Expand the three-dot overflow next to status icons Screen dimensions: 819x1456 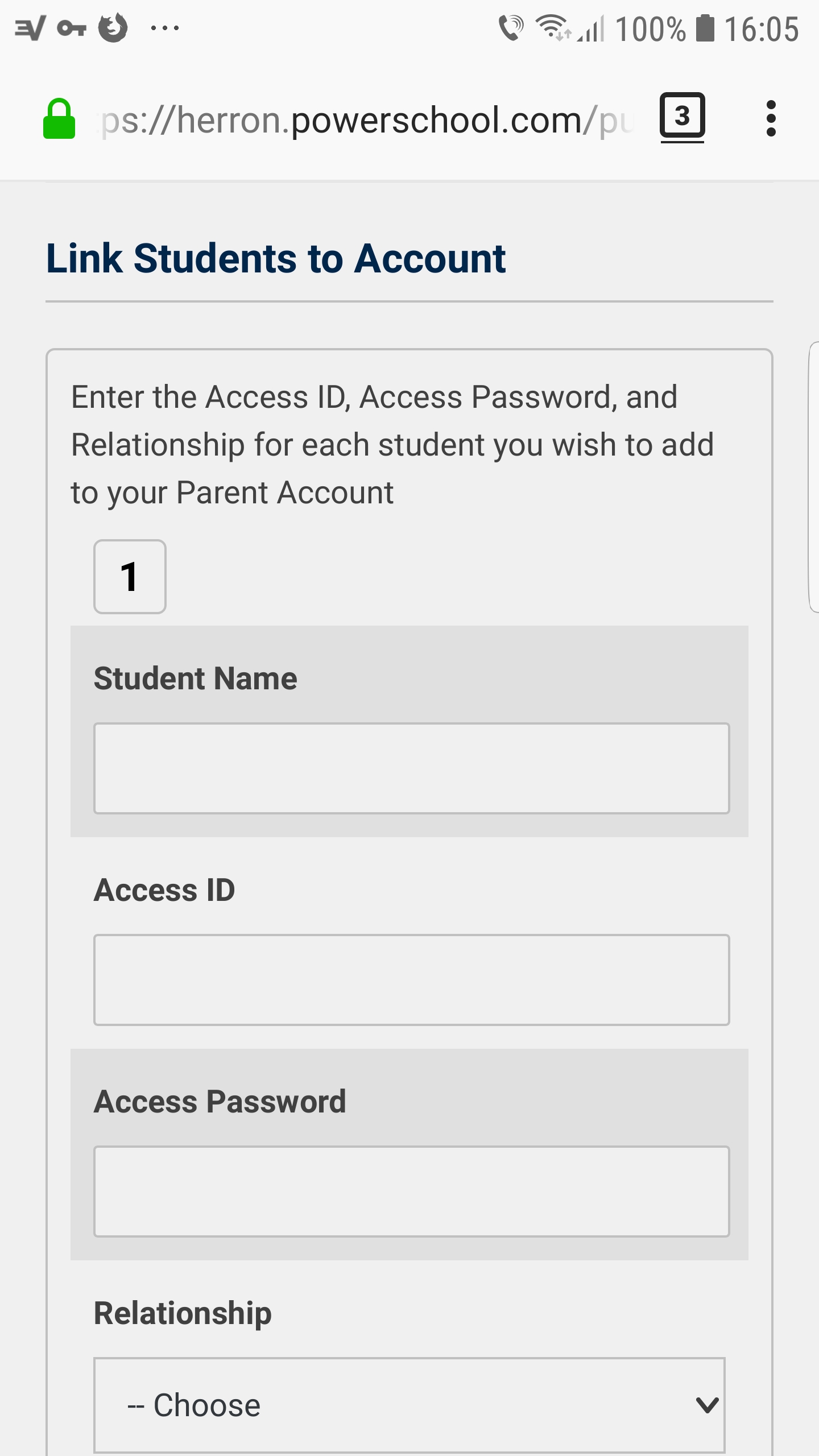pyautogui.click(x=165, y=27)
